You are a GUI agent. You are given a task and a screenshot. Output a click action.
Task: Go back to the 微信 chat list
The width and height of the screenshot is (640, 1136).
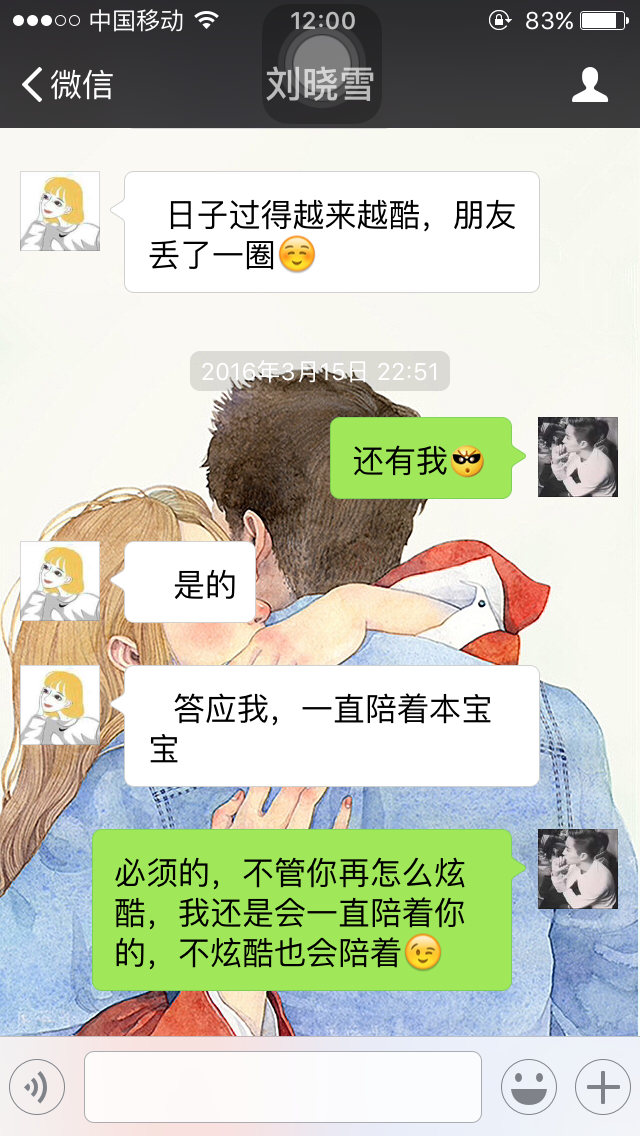point(66,85)
